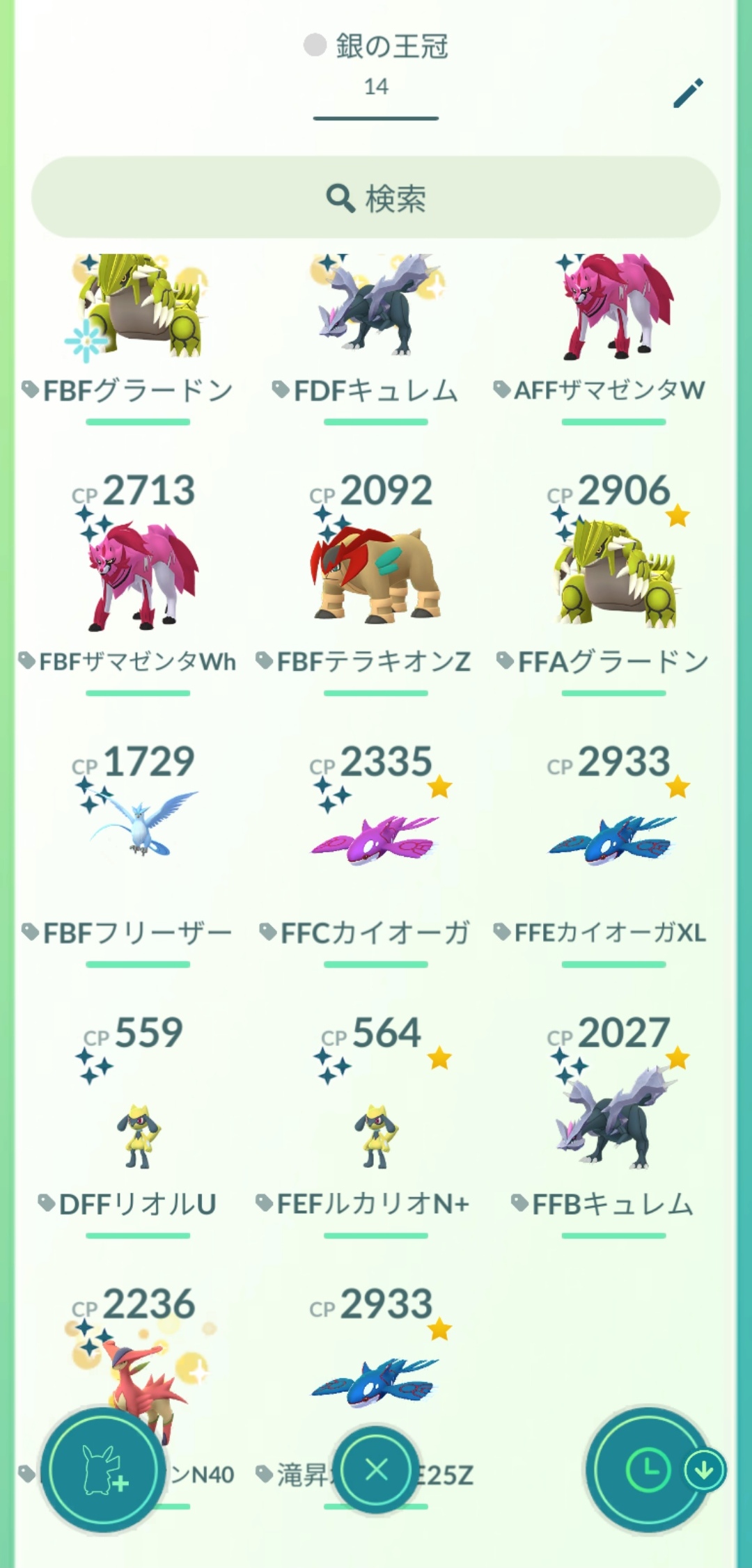
Task: Open the AFFザマゼンタW Pokémon
Action: tap(614, 313)
